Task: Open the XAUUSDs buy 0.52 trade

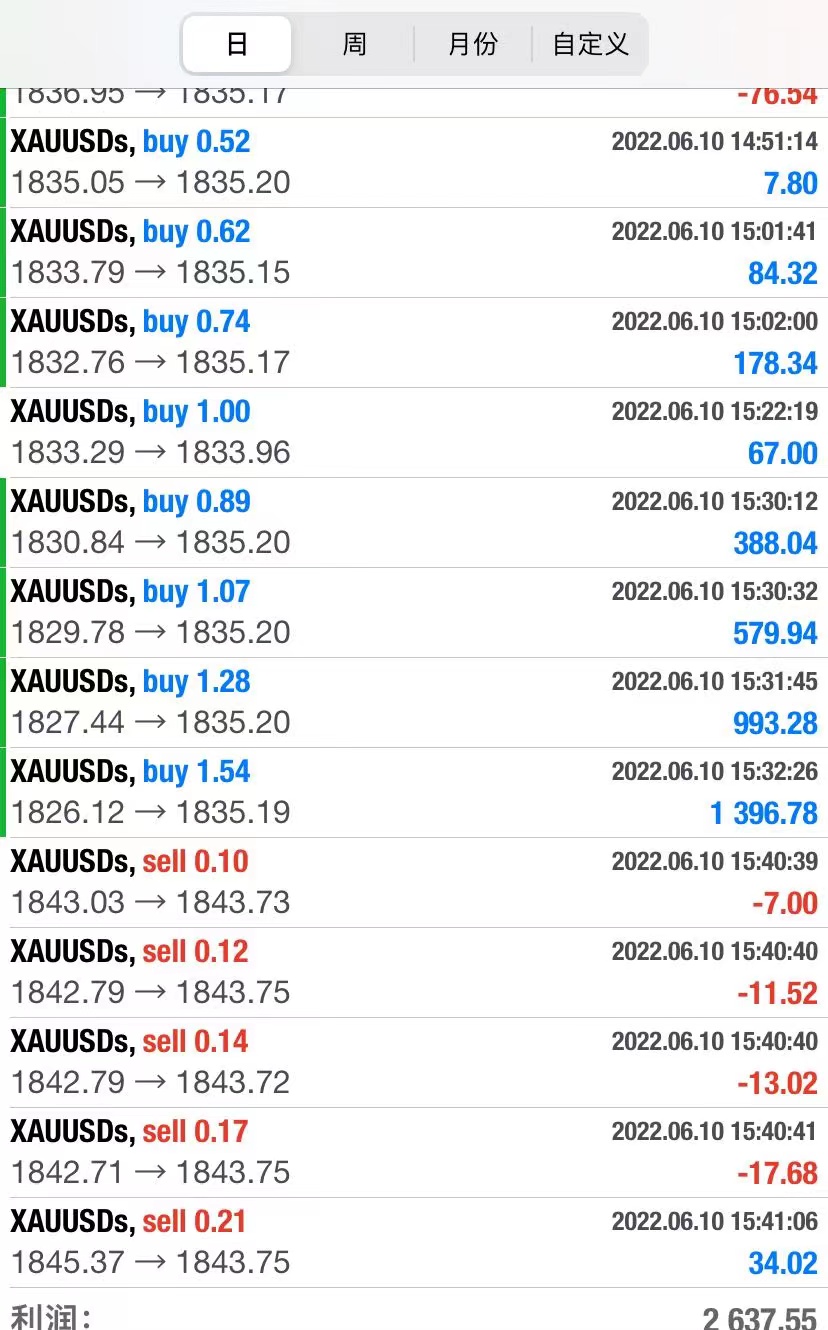Action: (414, 163)
